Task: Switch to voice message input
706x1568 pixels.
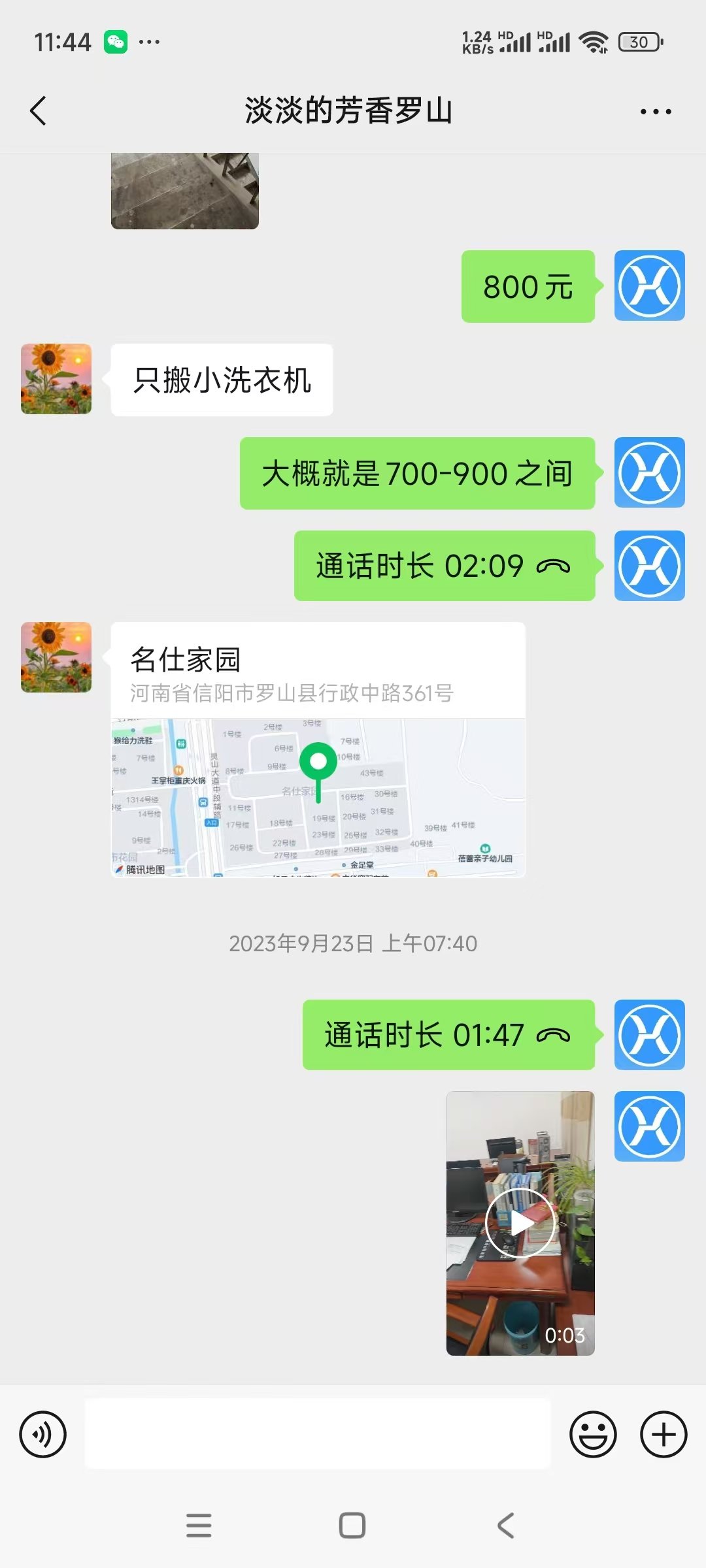Action: click(x=42, y=1435)
